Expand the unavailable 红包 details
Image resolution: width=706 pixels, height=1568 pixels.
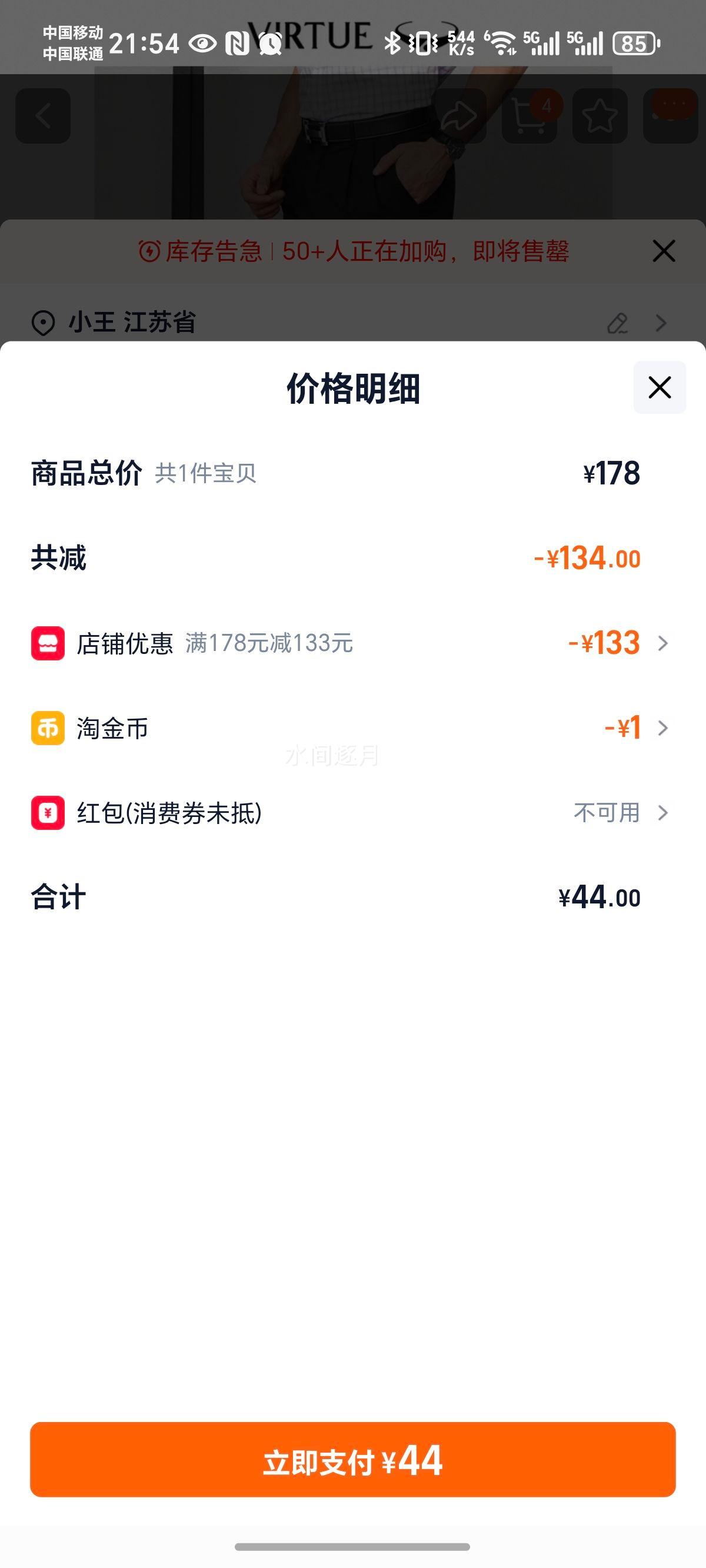tap(664, 814)
